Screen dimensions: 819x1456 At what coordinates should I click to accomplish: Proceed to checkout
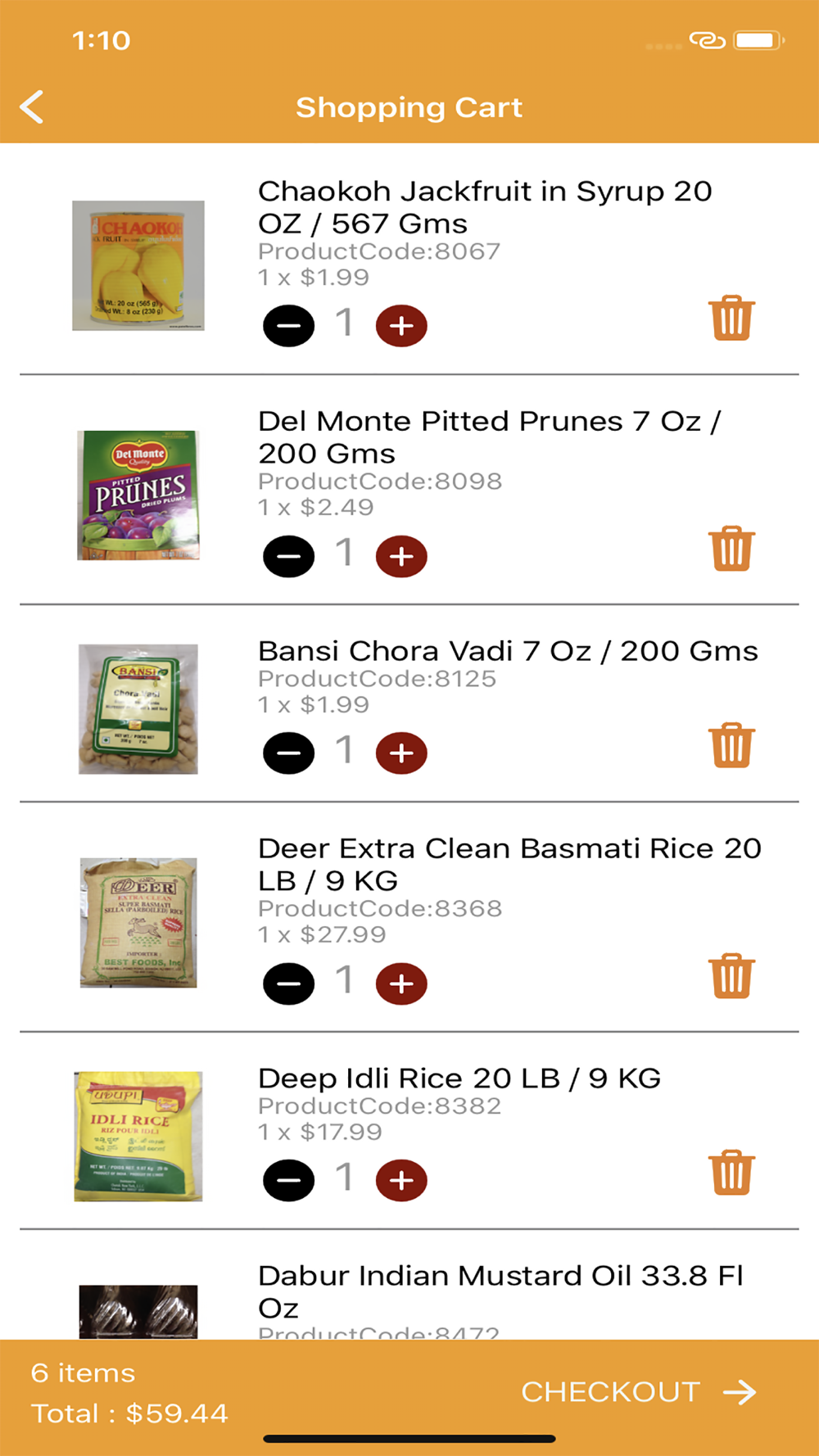(639, 1392)
